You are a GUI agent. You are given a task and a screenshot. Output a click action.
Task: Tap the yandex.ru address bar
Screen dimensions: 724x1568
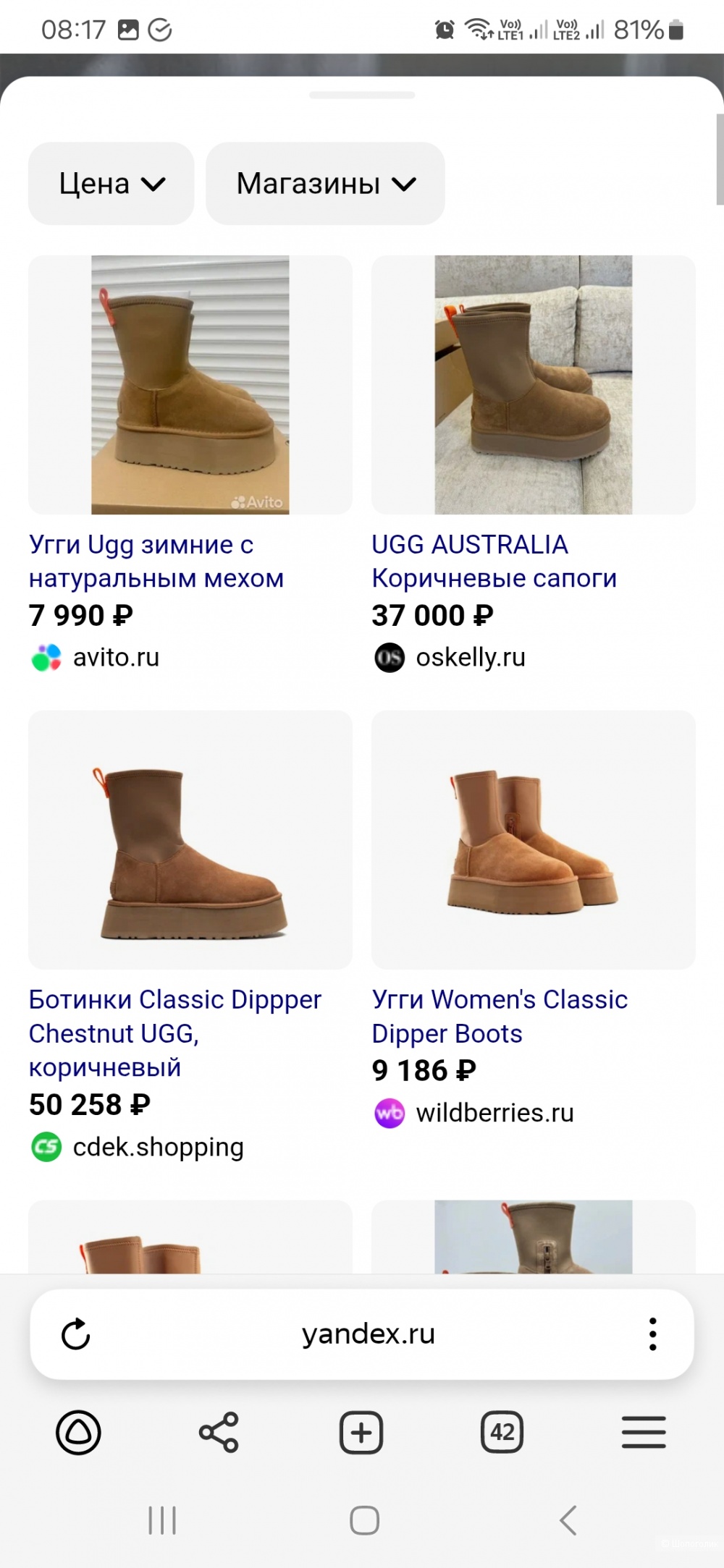pos(368,1334)
